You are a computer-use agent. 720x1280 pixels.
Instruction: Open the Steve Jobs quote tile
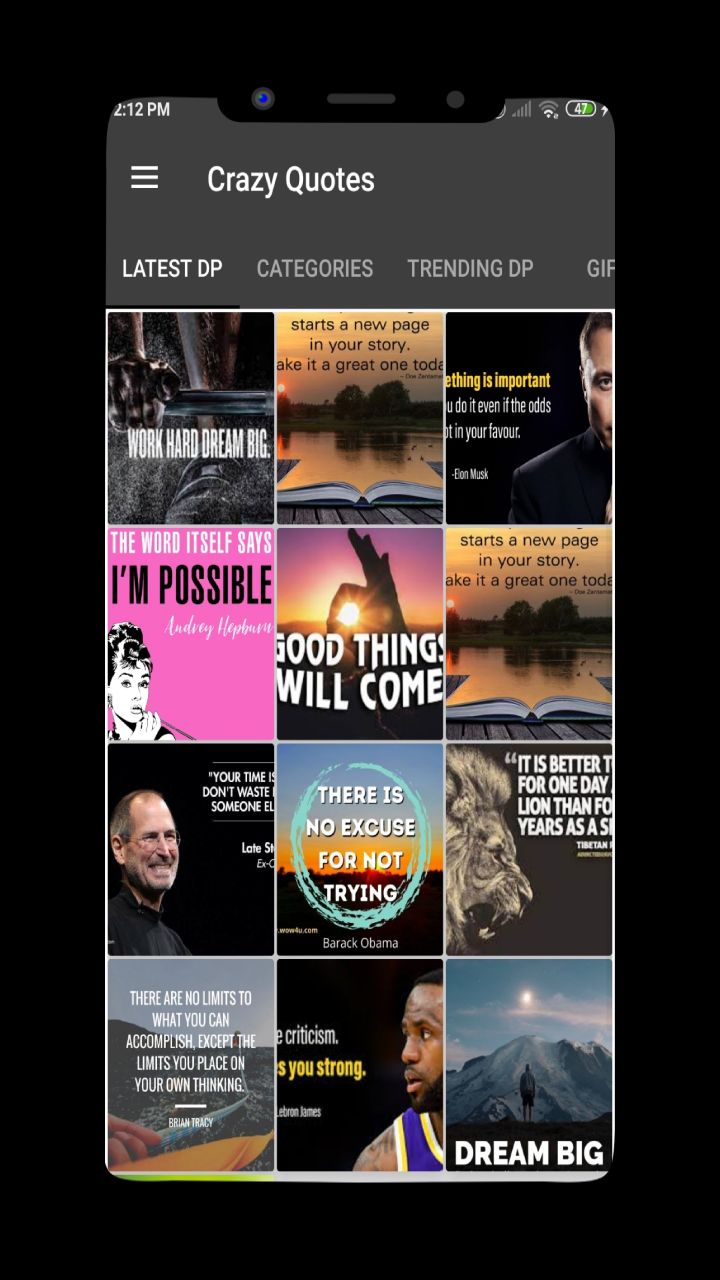[191, 849]
